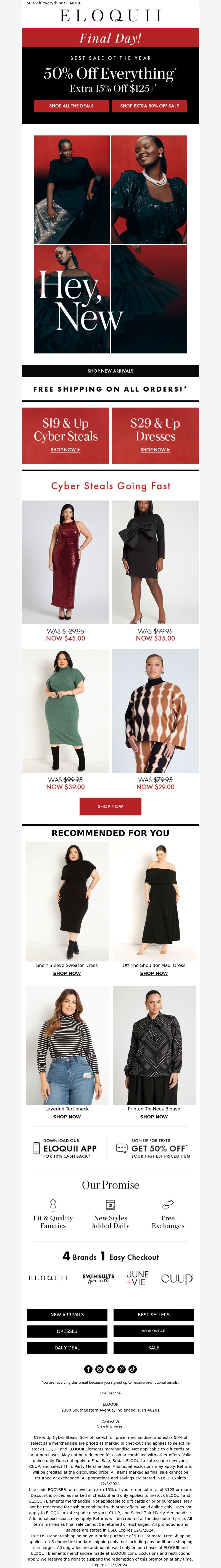
Task: Download the ELOQUII app for cash back
Action: click(x=66, y=1148)
